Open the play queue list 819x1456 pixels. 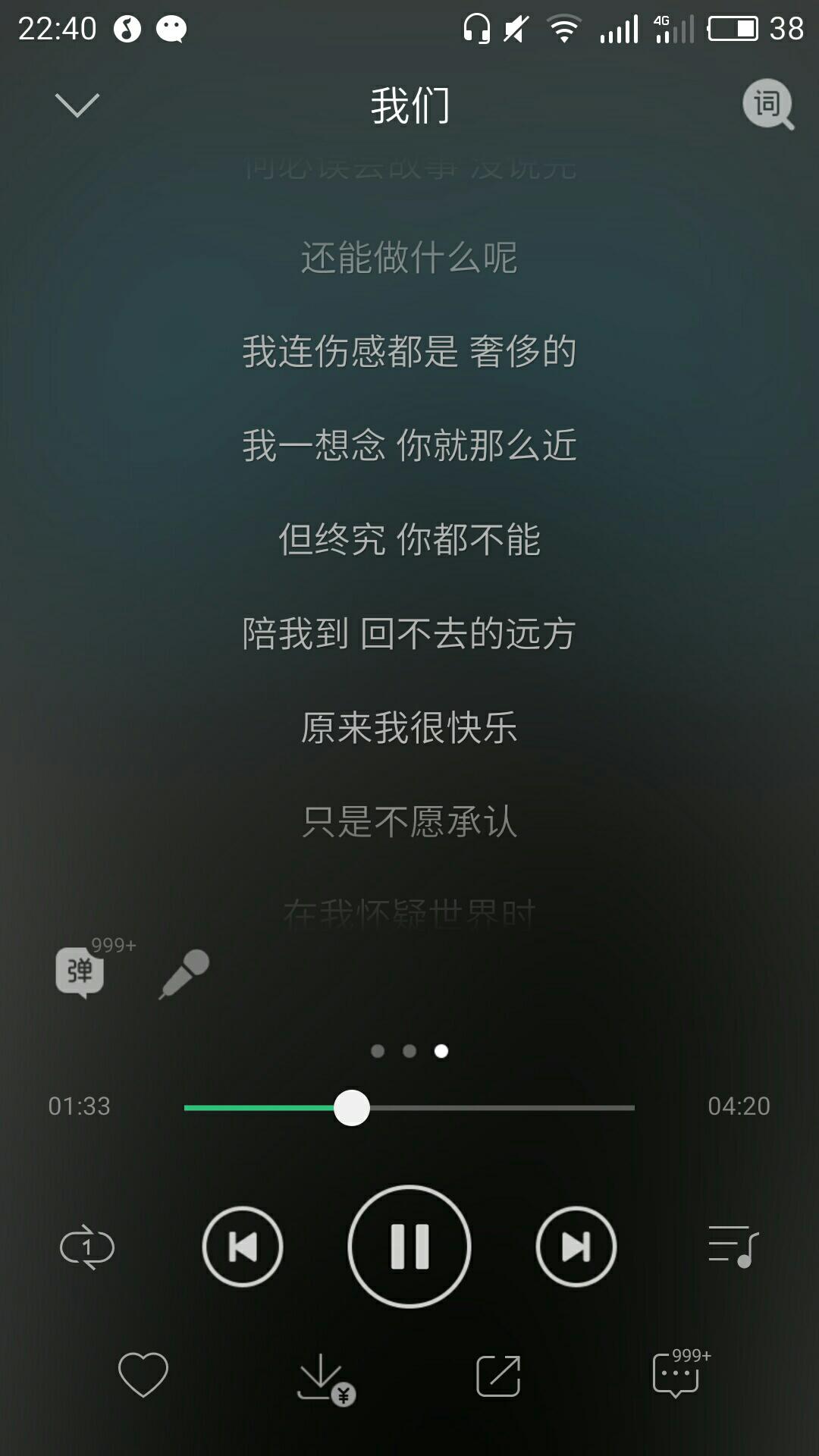click(733, 1247)
